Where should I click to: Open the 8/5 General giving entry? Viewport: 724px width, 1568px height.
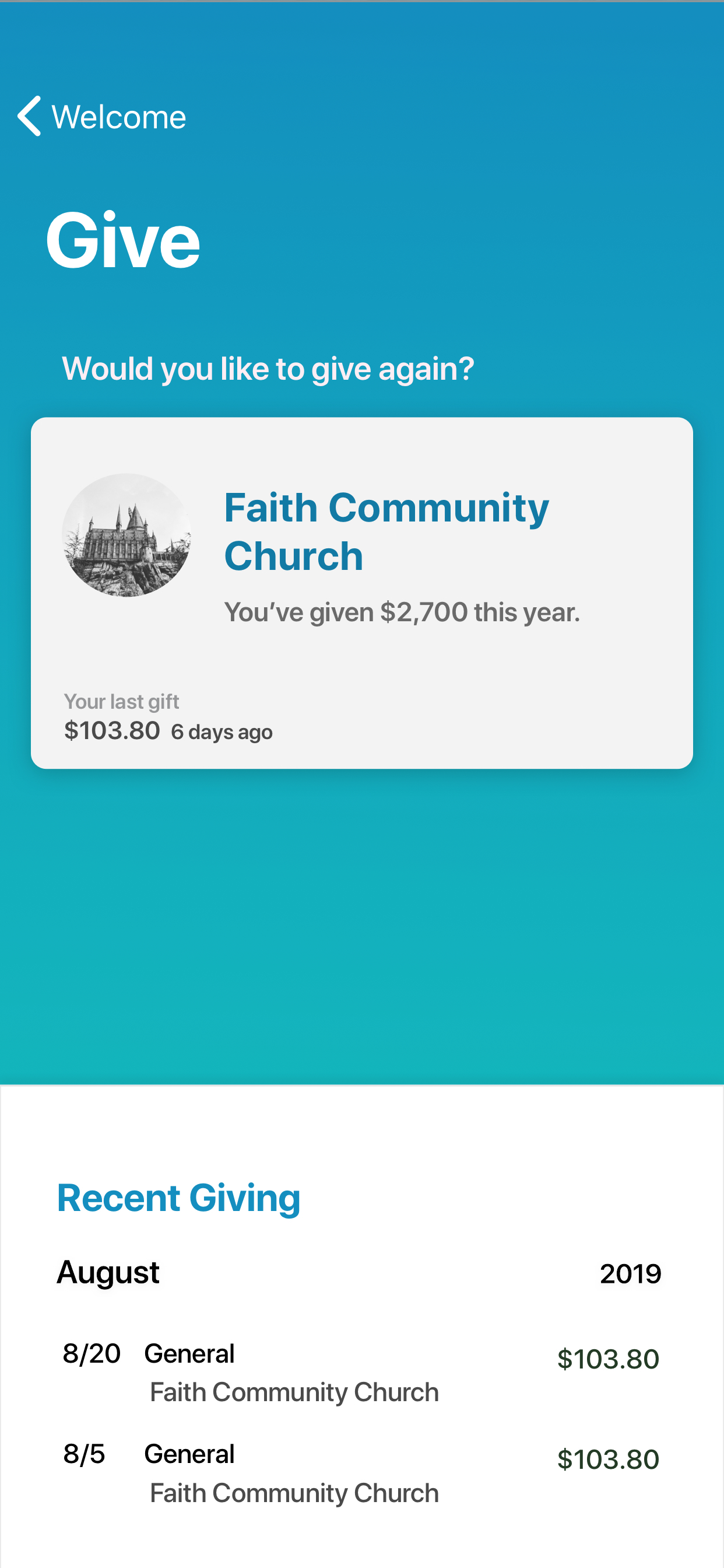[x=361, y=1473]
